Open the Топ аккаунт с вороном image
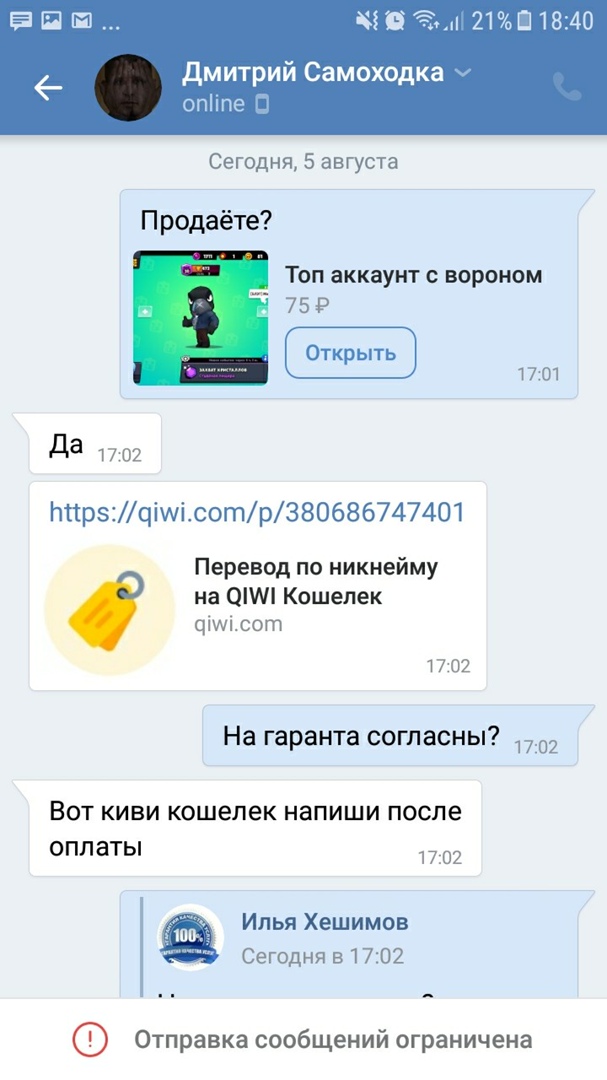 click(200, 318)
